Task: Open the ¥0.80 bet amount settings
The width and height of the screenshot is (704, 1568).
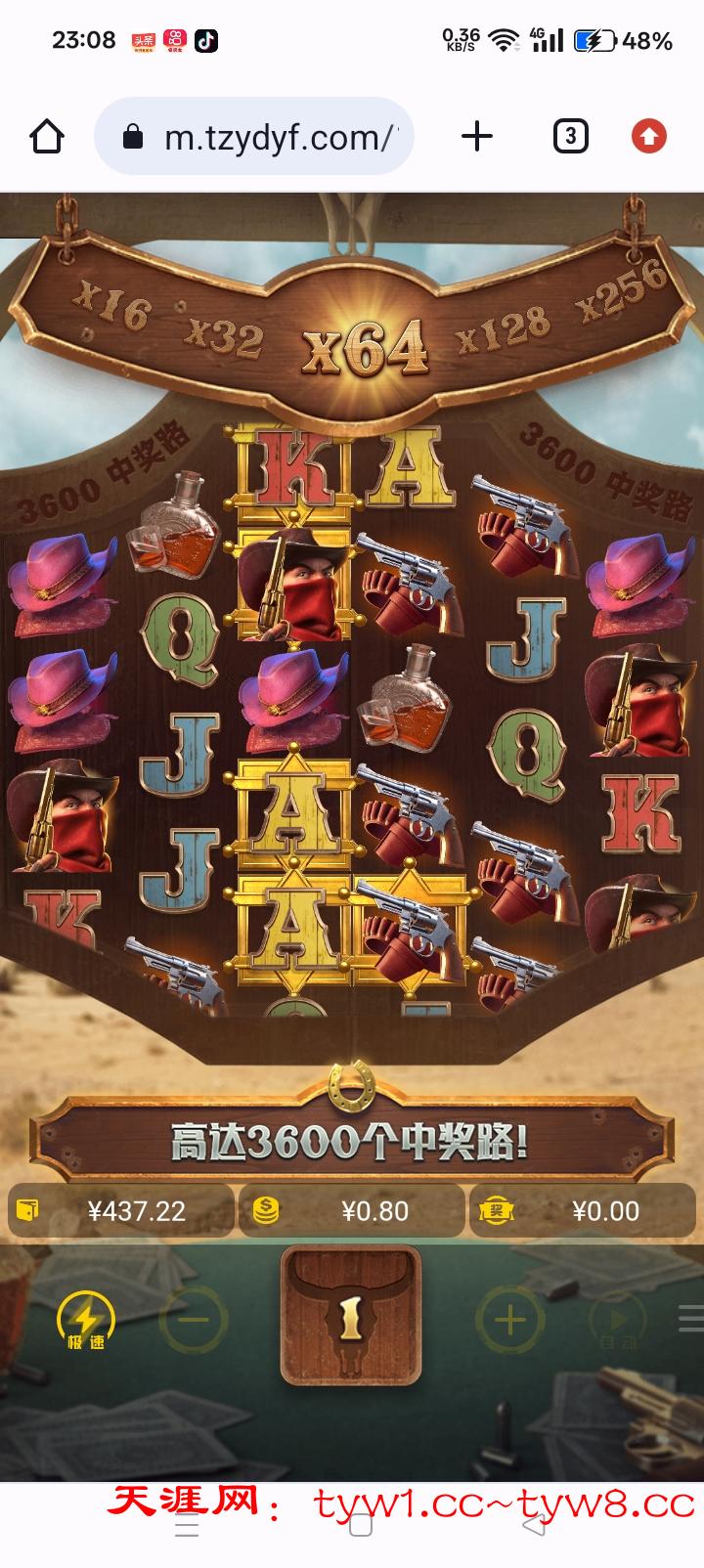Action: pos(352,1211)
